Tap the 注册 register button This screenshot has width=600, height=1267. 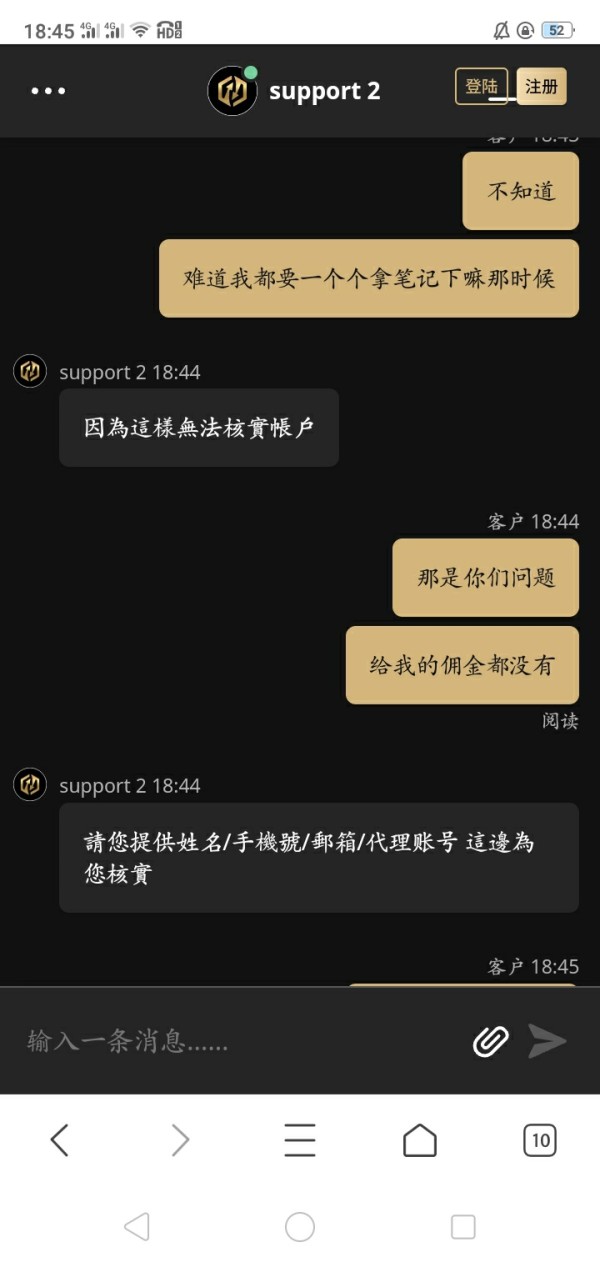pyautogui.click(x=542, y=86)
